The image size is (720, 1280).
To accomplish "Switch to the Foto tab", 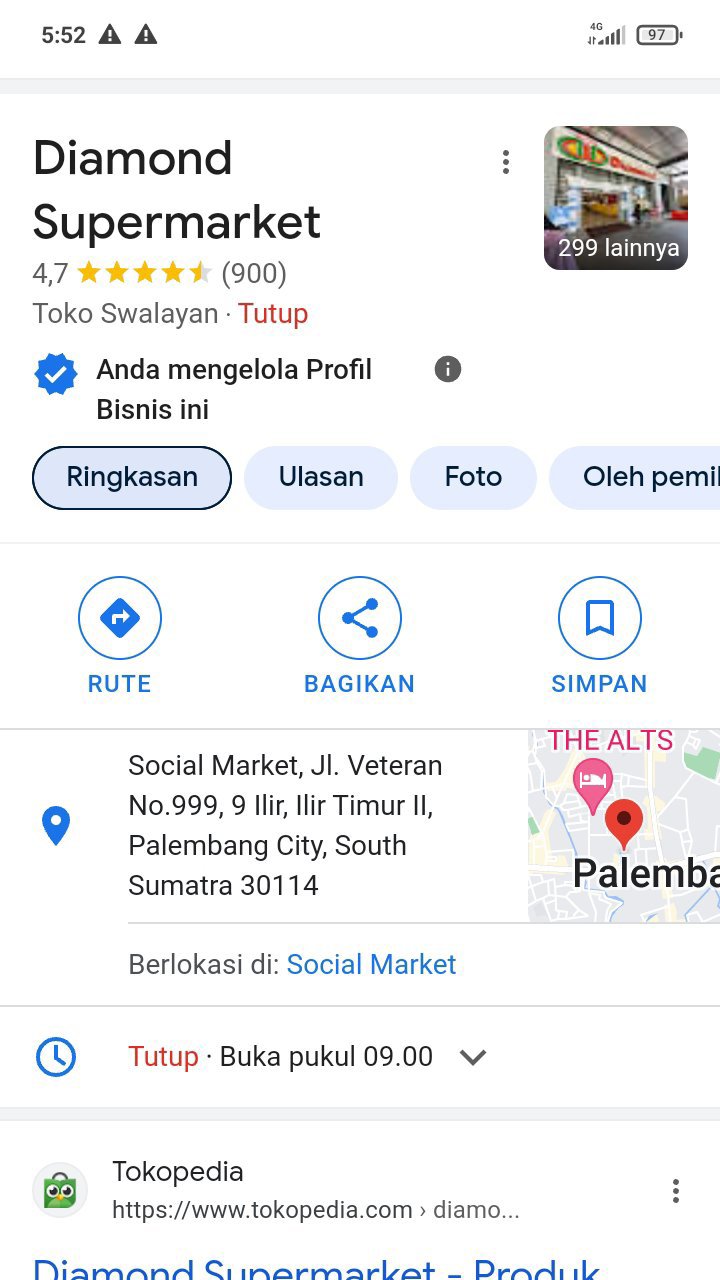I will tap(473, 477).
